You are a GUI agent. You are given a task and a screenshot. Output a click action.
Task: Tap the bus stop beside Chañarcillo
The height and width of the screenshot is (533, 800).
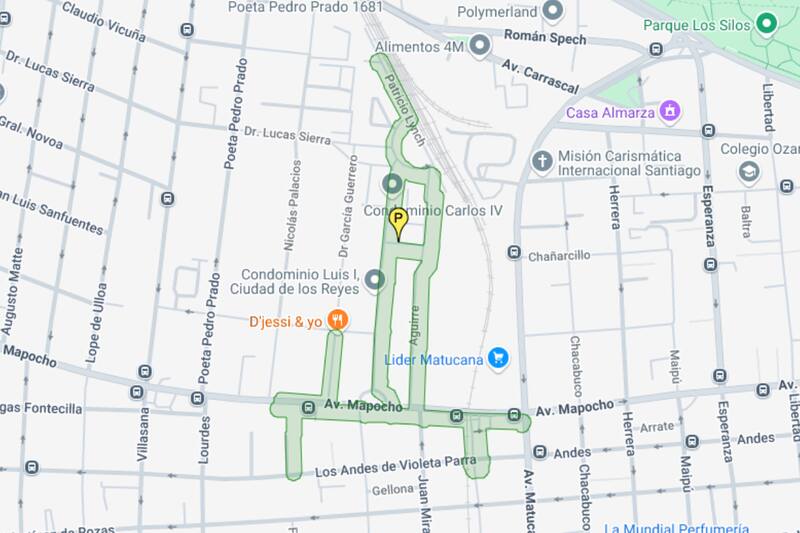click(x=514, y=253)
